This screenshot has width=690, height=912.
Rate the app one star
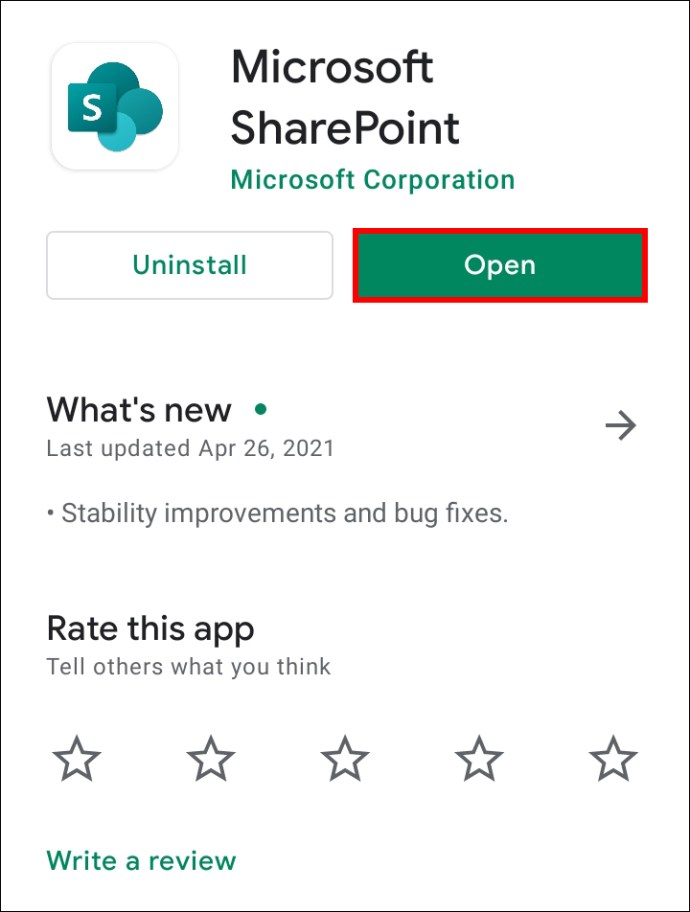[x=76, y=760]
